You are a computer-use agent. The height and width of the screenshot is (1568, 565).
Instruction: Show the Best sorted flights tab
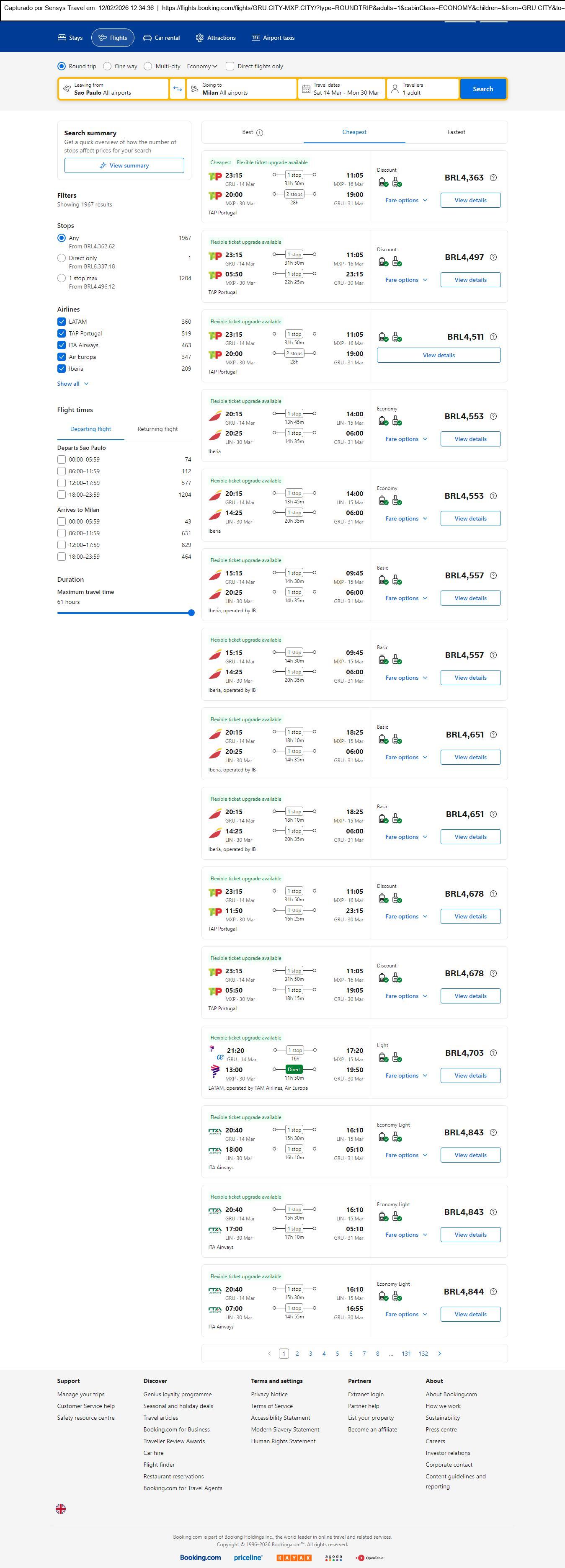[x=252, y=132]
